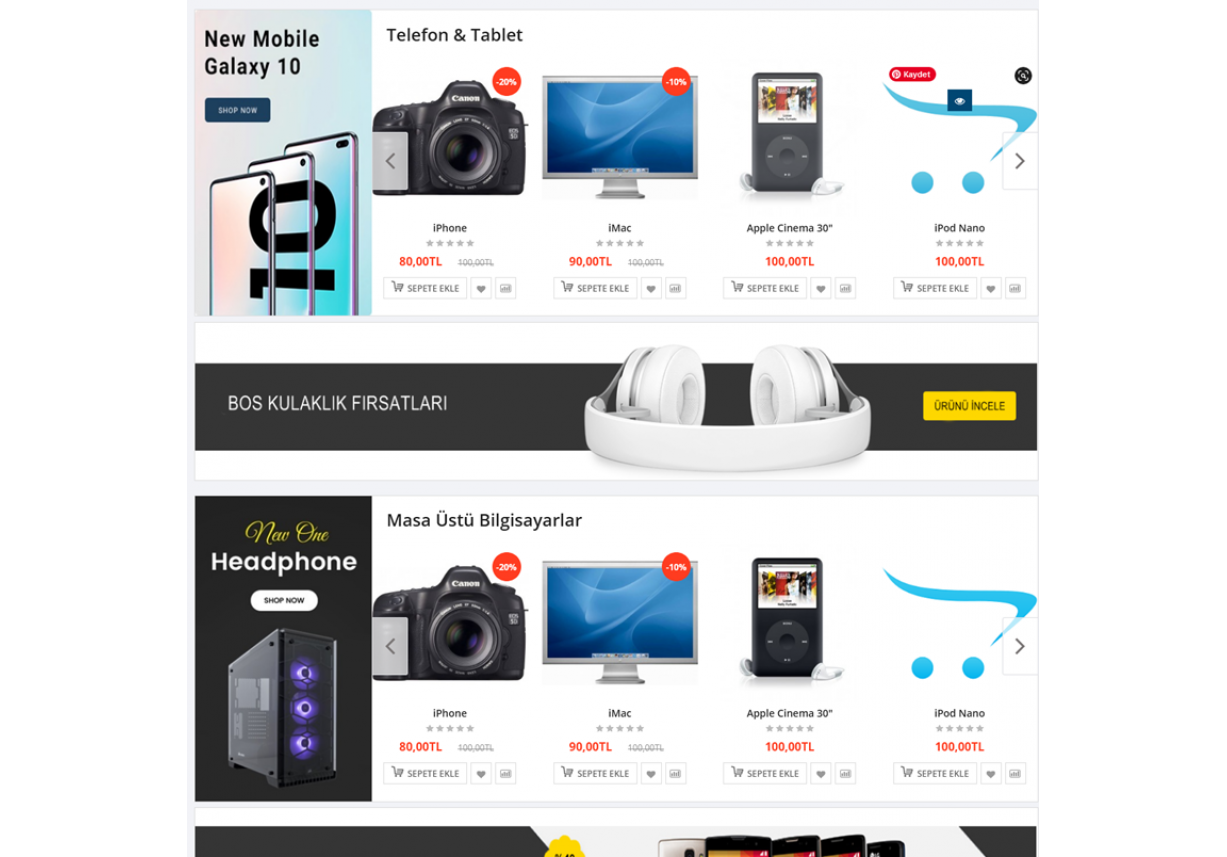Tap Shop Now on Headphone banner
The width and height of the screenshot is (1227, 857).
click(283, 600)
